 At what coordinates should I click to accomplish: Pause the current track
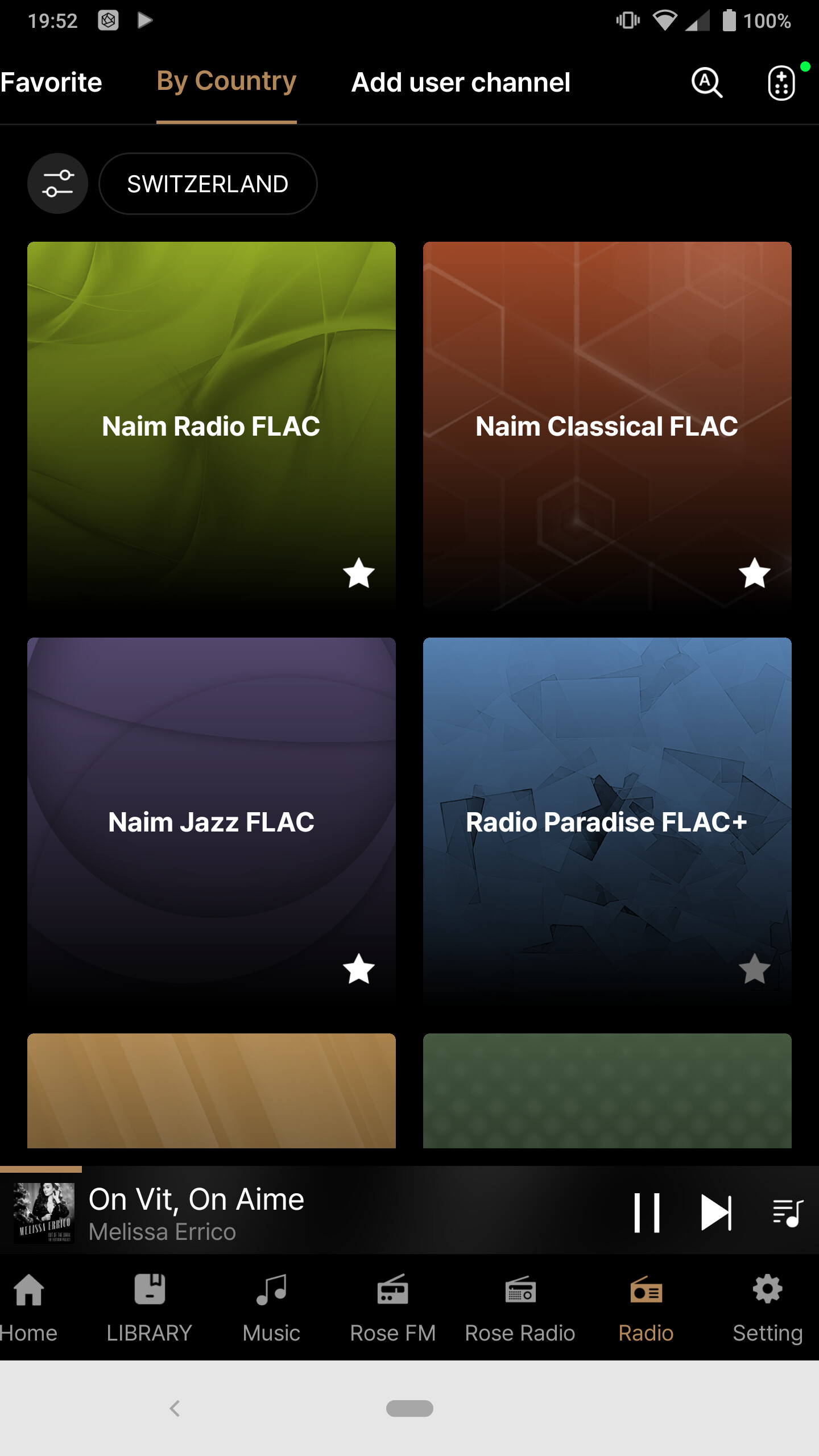[647, 1213]
